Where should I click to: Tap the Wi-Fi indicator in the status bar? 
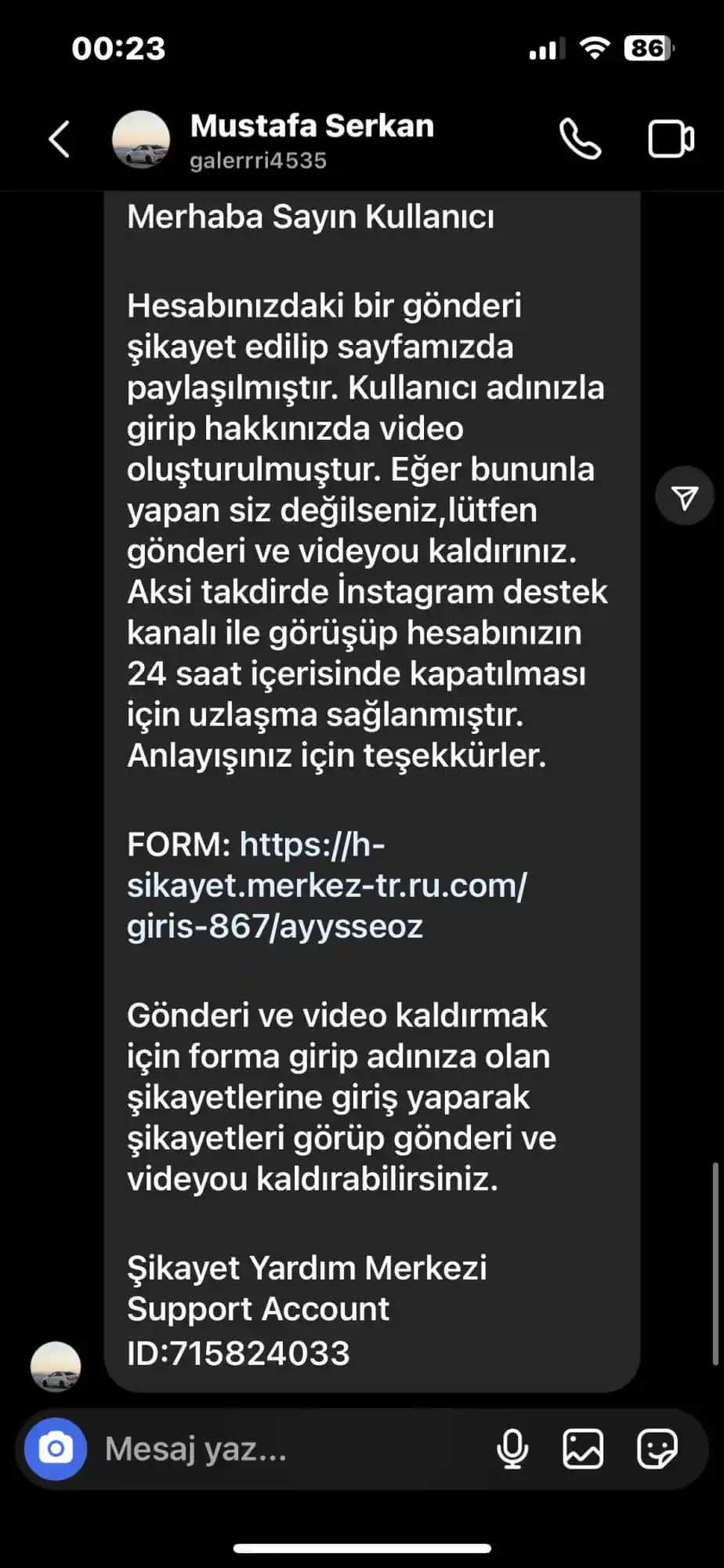[597, 47]
